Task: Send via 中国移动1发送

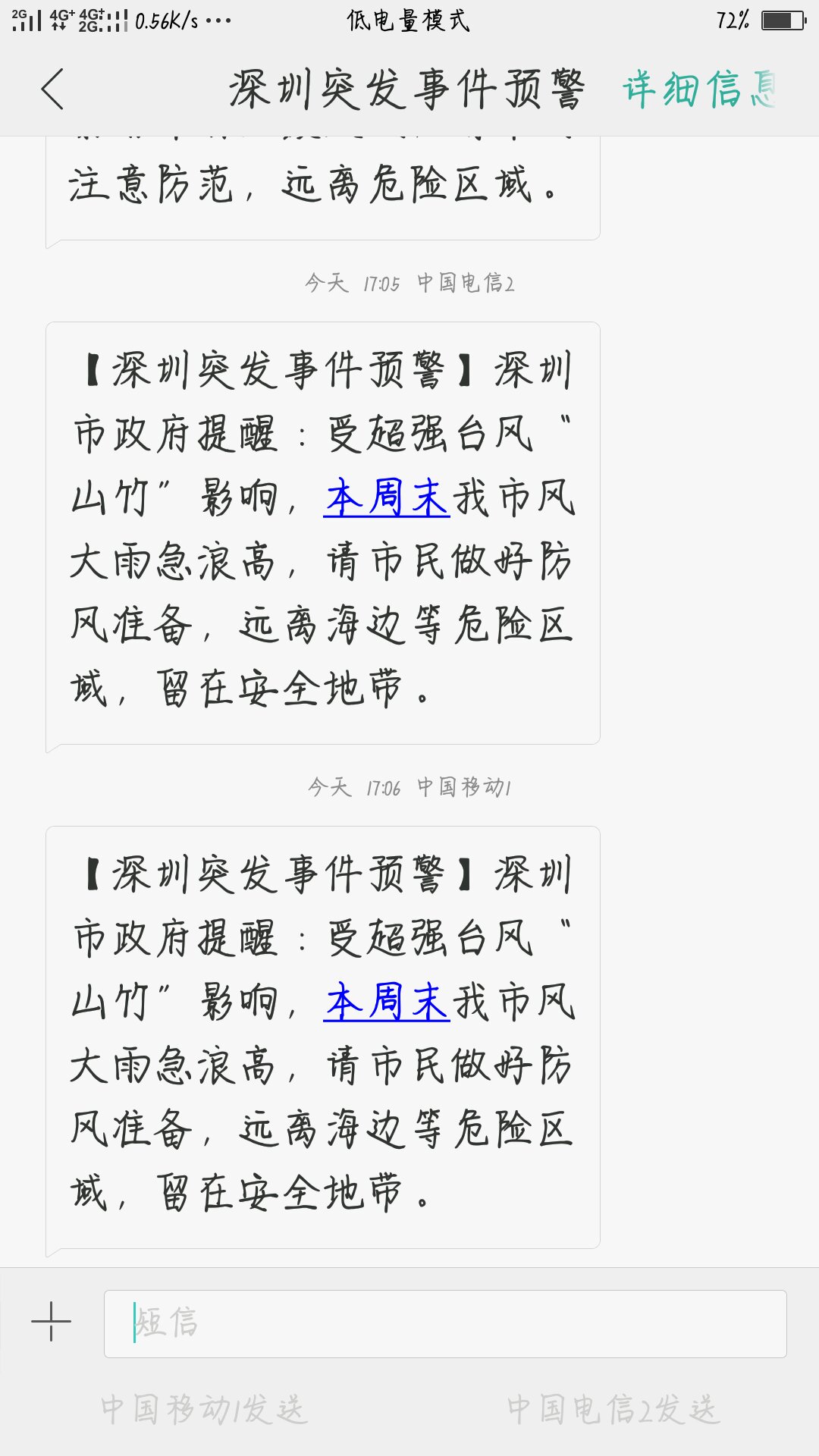Action: pos(204,1410)
